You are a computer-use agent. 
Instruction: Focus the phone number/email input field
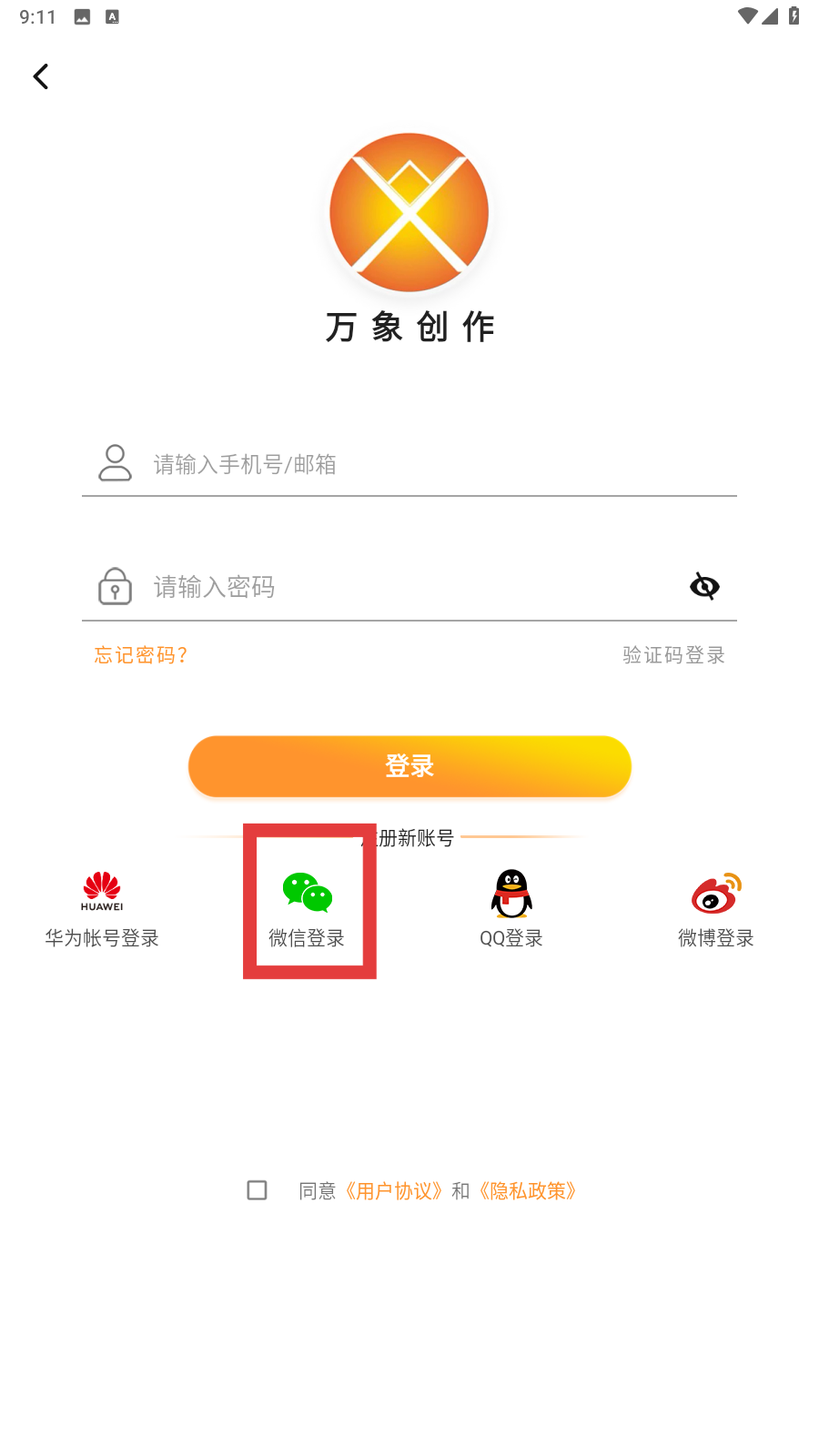[409, 464]
